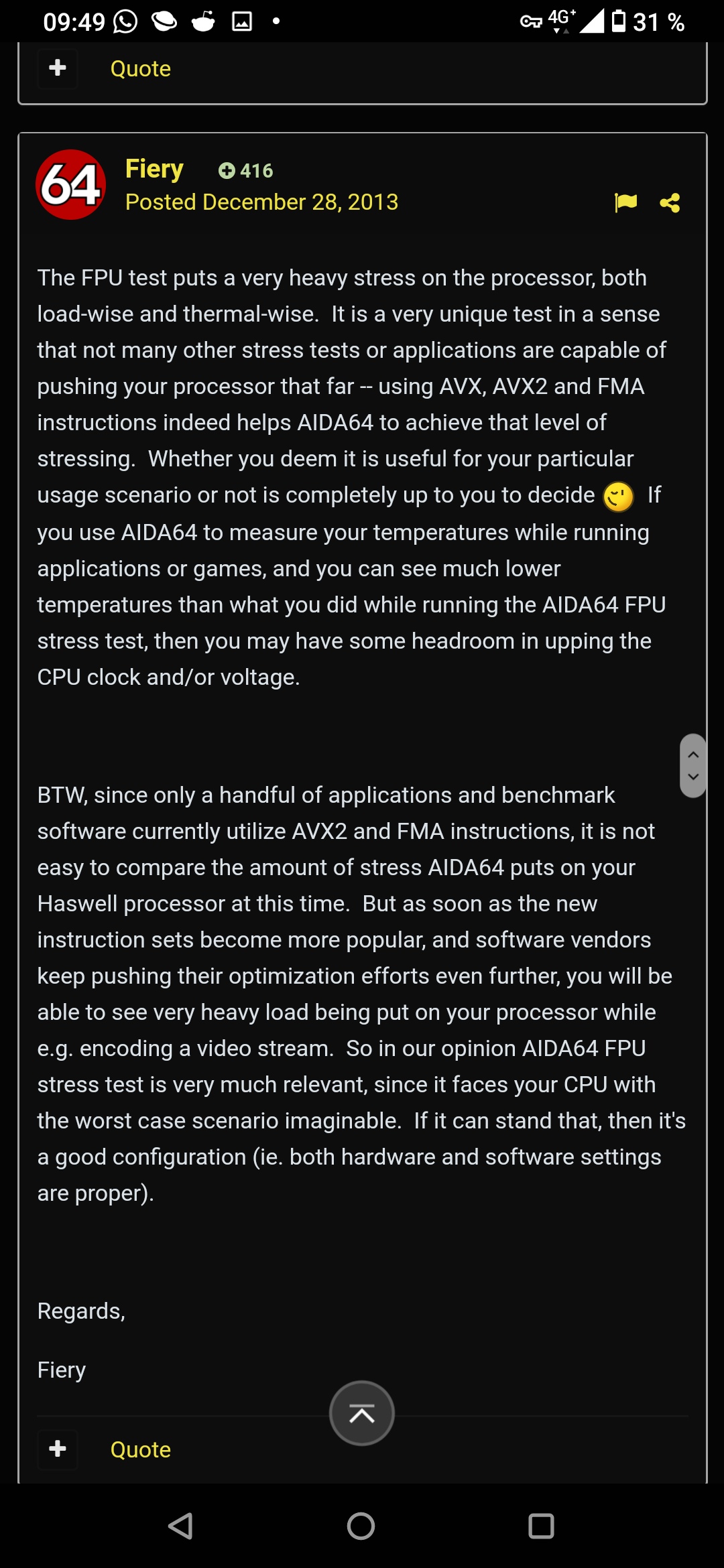Multi-quote Fiery's post with the plus
724x1568 pixels.
pyautogui.click(x=58, y=1449)
